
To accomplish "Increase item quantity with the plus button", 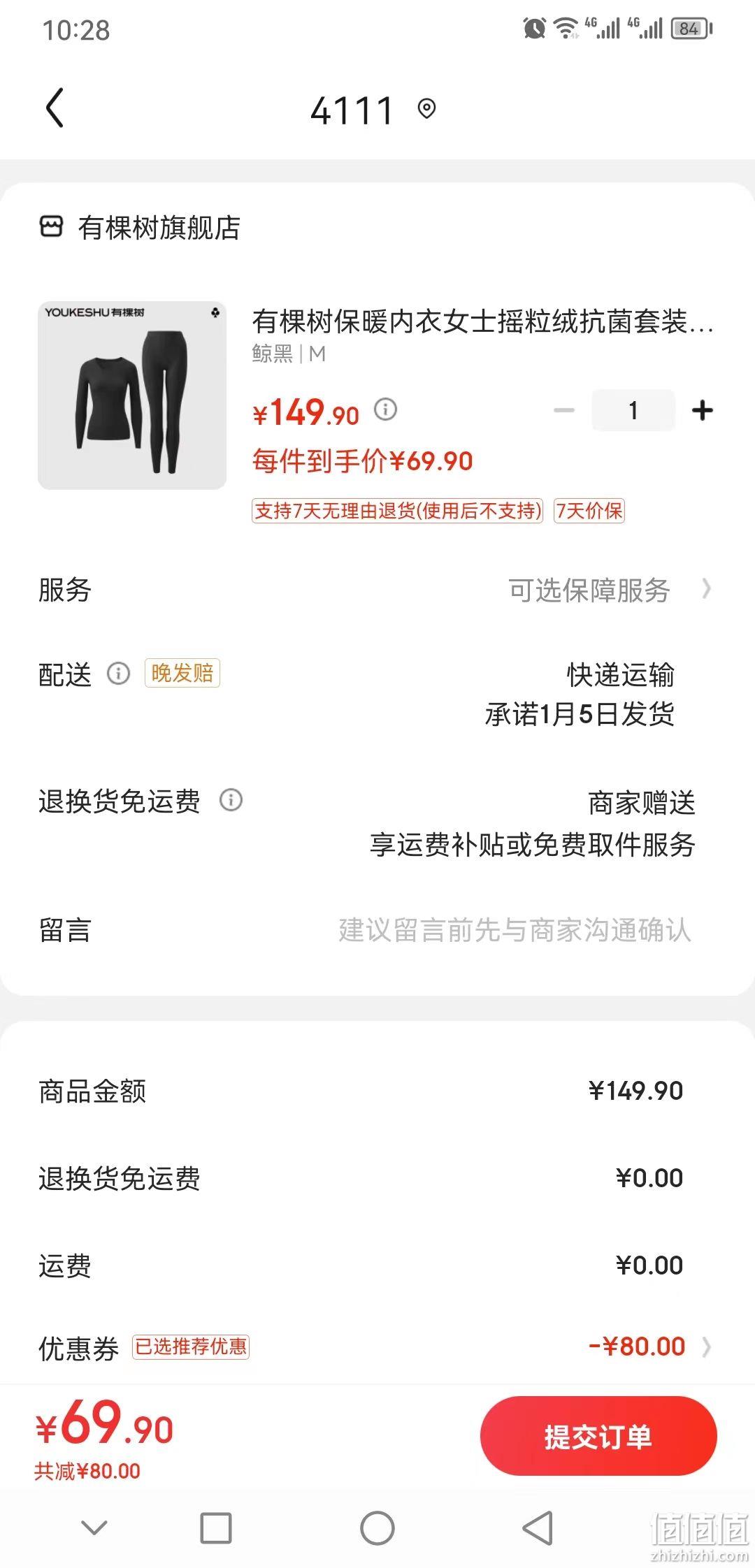I will point(703,411).
